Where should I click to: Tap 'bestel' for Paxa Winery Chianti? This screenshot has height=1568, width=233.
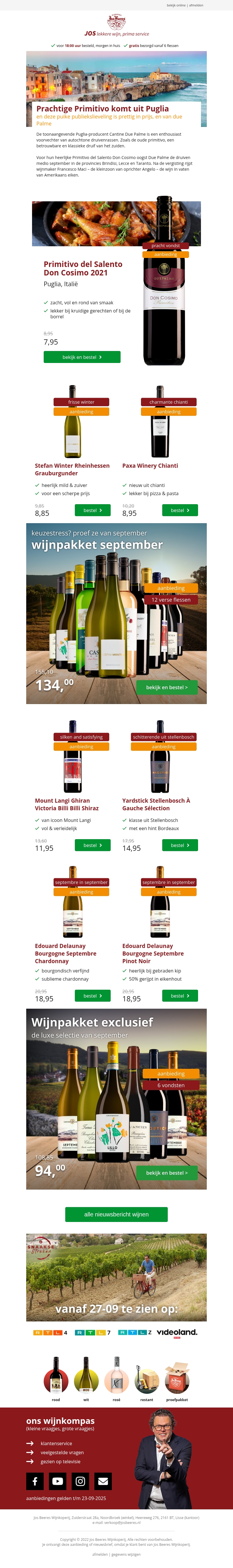(179, 510)
